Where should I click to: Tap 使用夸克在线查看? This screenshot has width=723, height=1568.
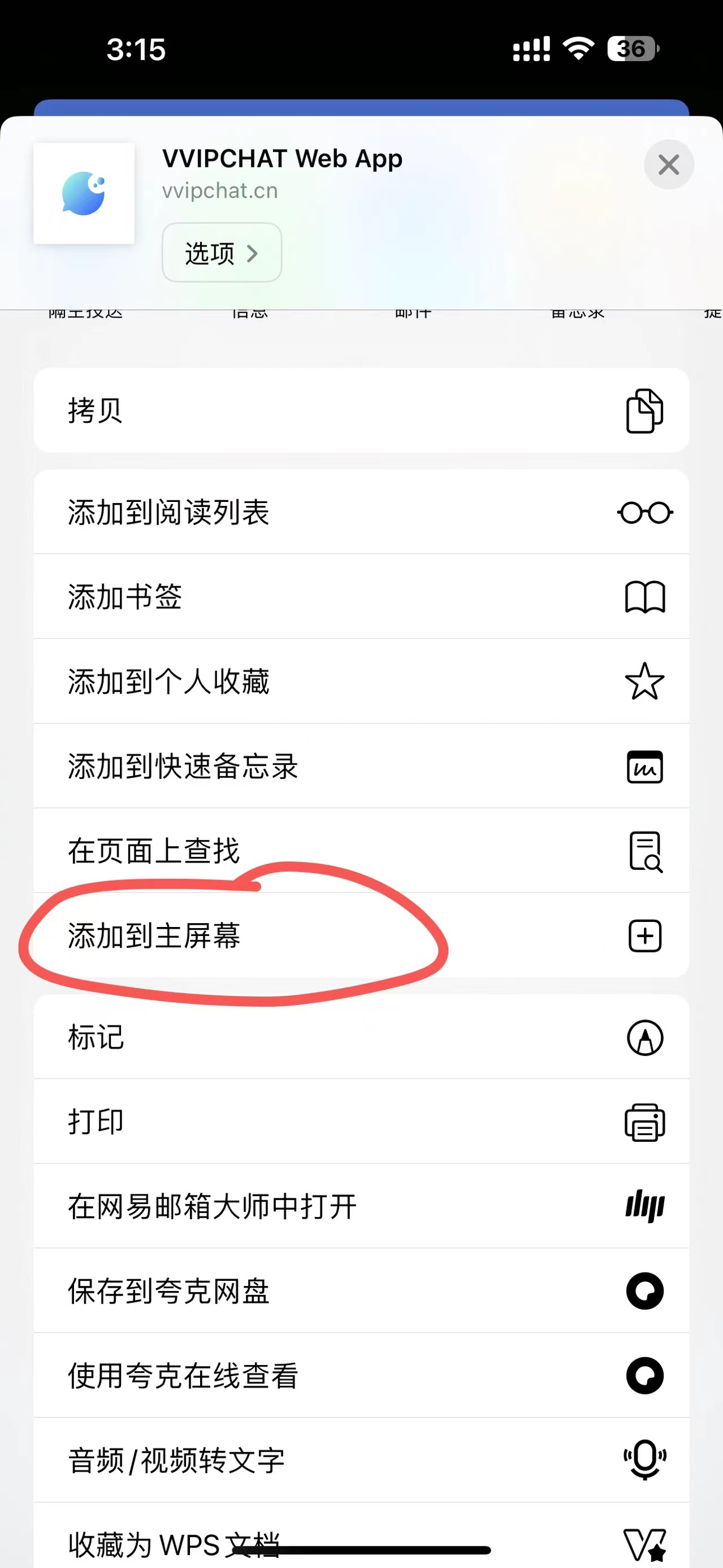[183, 1375]
